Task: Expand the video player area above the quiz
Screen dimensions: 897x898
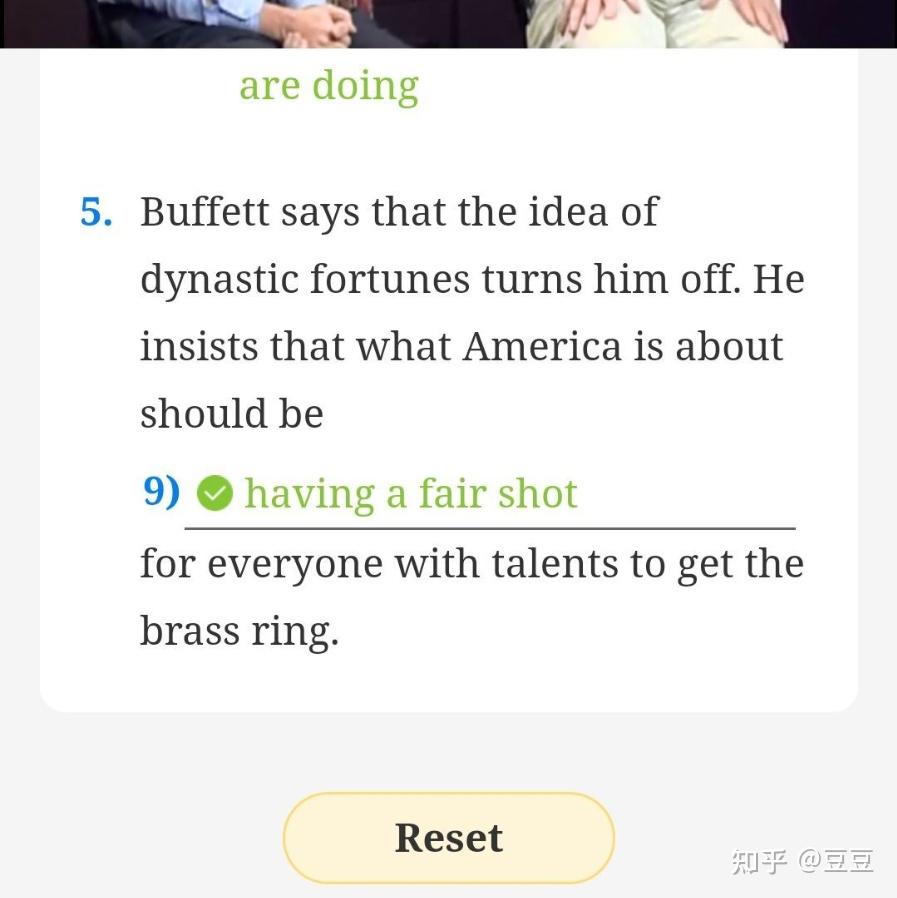Action: click(448, 20)
